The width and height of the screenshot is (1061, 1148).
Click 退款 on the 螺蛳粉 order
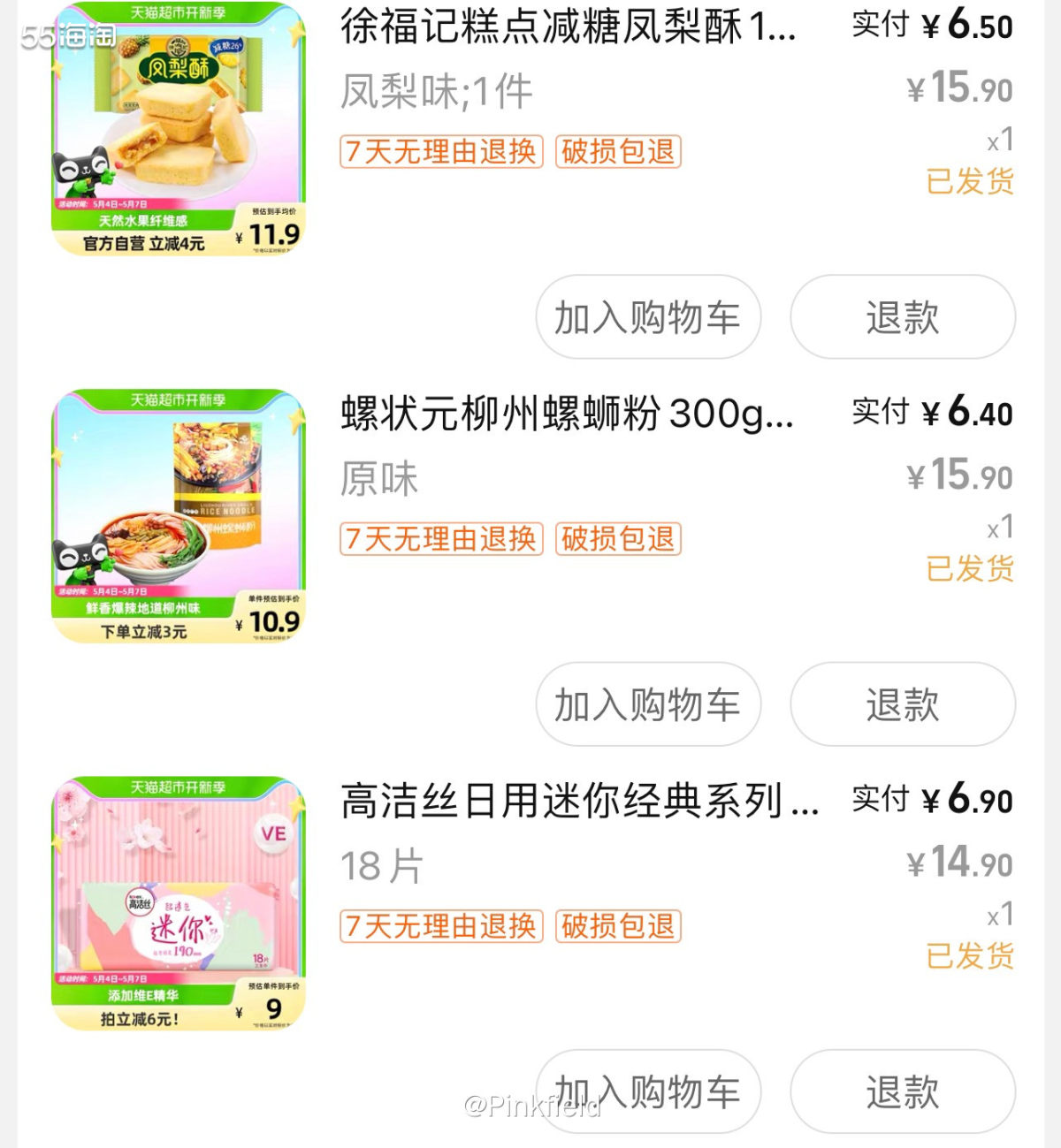pos(902,704)
